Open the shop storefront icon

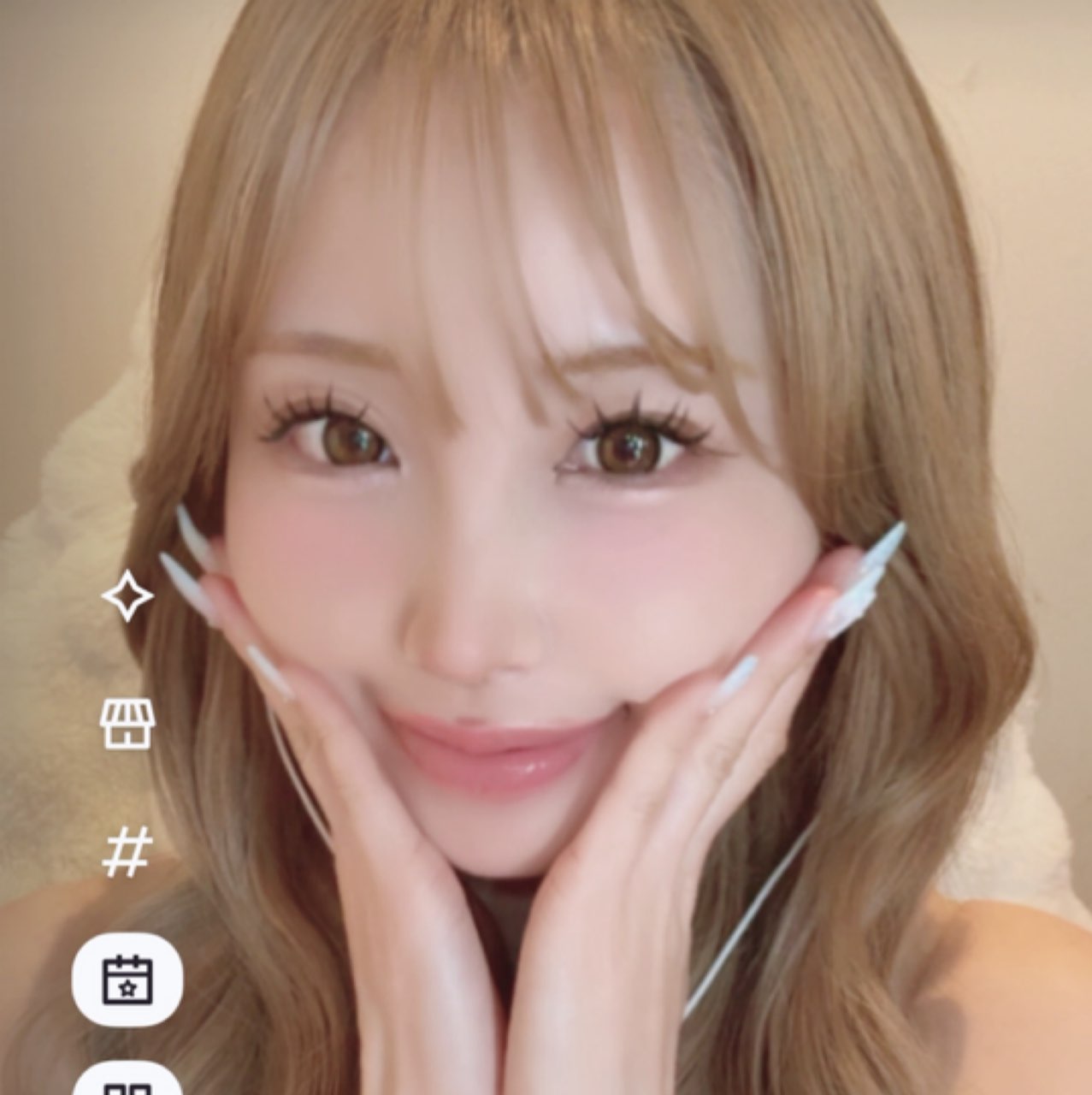127,724
